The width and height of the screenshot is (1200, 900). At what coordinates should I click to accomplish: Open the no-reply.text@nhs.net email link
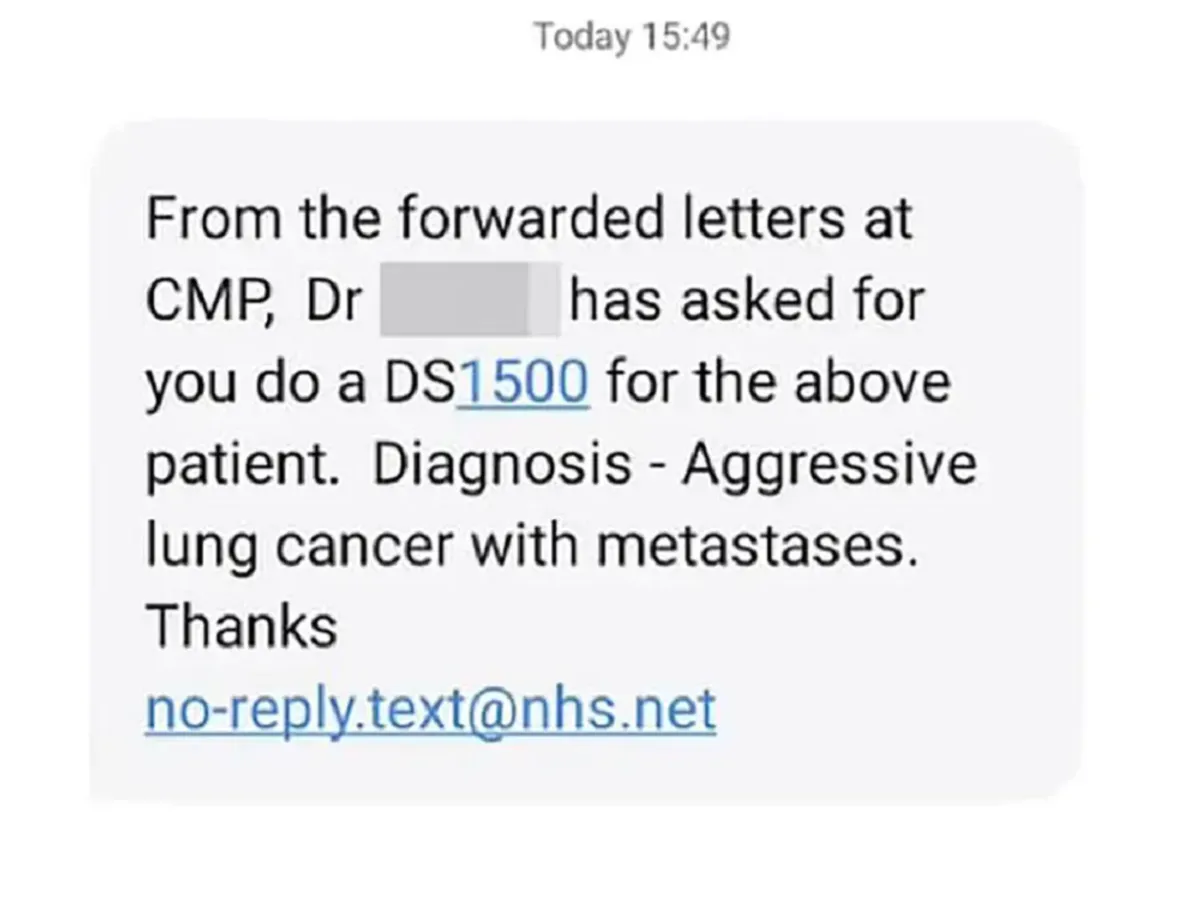pos(430,710)
